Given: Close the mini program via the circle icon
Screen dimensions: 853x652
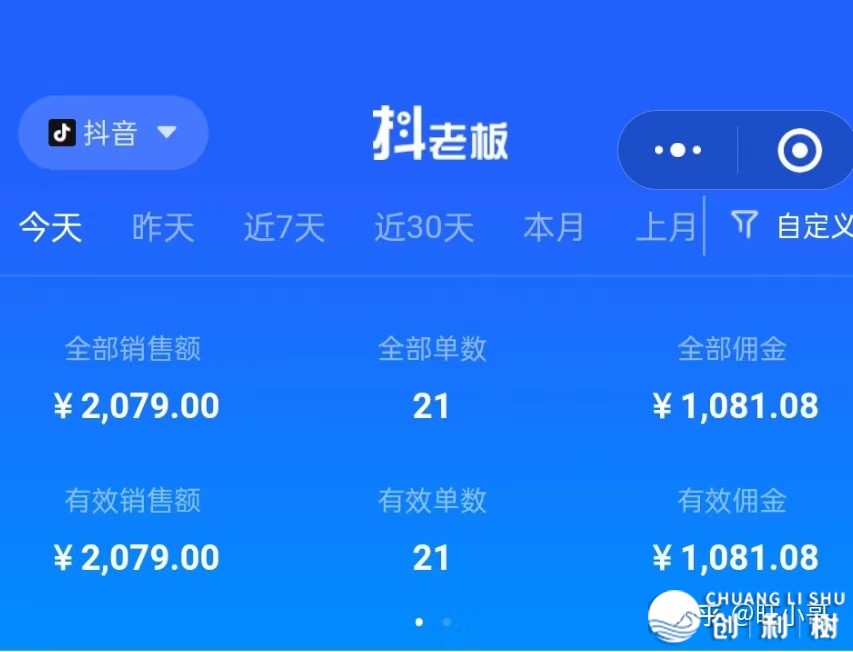Looking at the screenshot, I should click(799, 151).
